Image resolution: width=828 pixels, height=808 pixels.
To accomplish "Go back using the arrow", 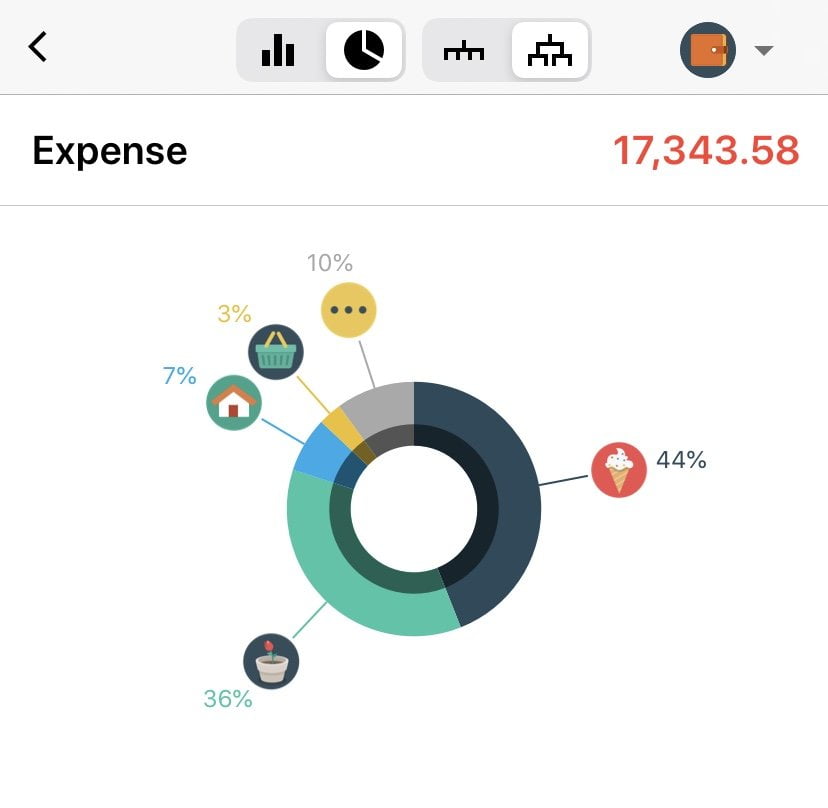I will [x=38, y=47].
